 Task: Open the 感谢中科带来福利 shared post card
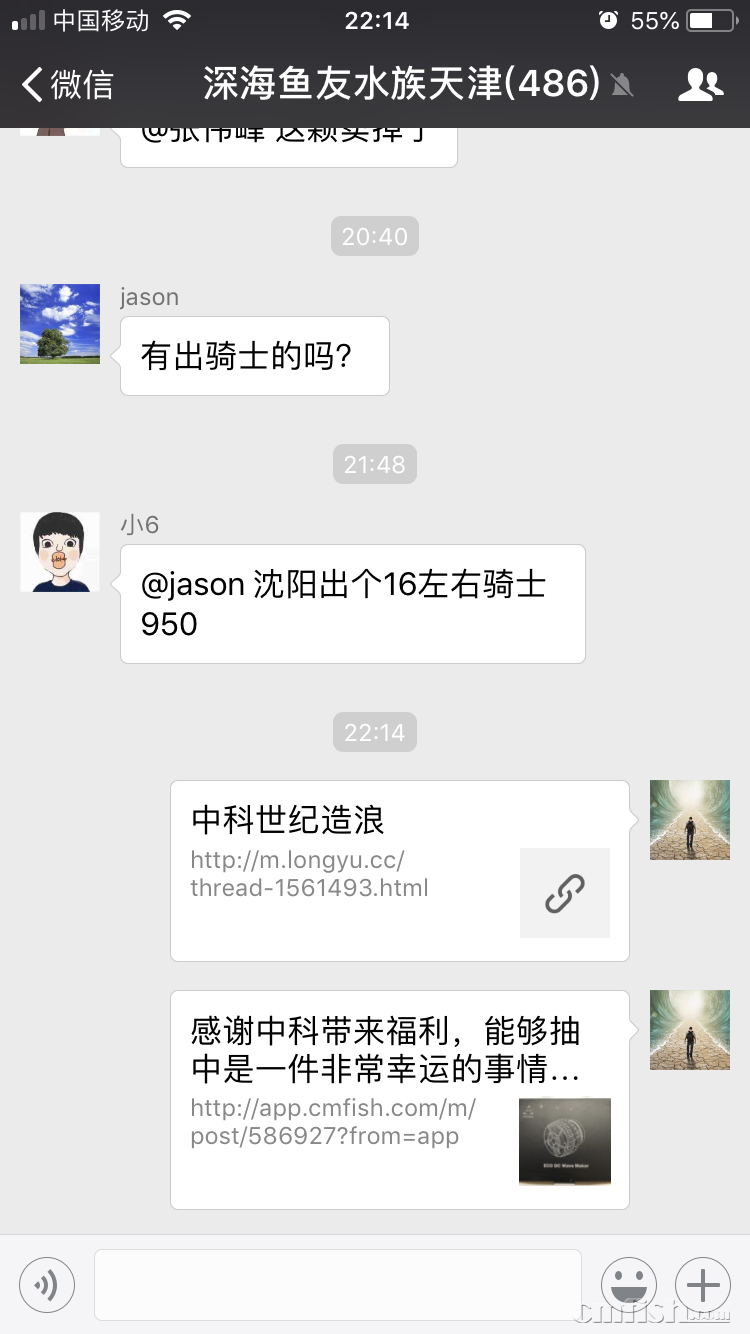pos(400,1099)
